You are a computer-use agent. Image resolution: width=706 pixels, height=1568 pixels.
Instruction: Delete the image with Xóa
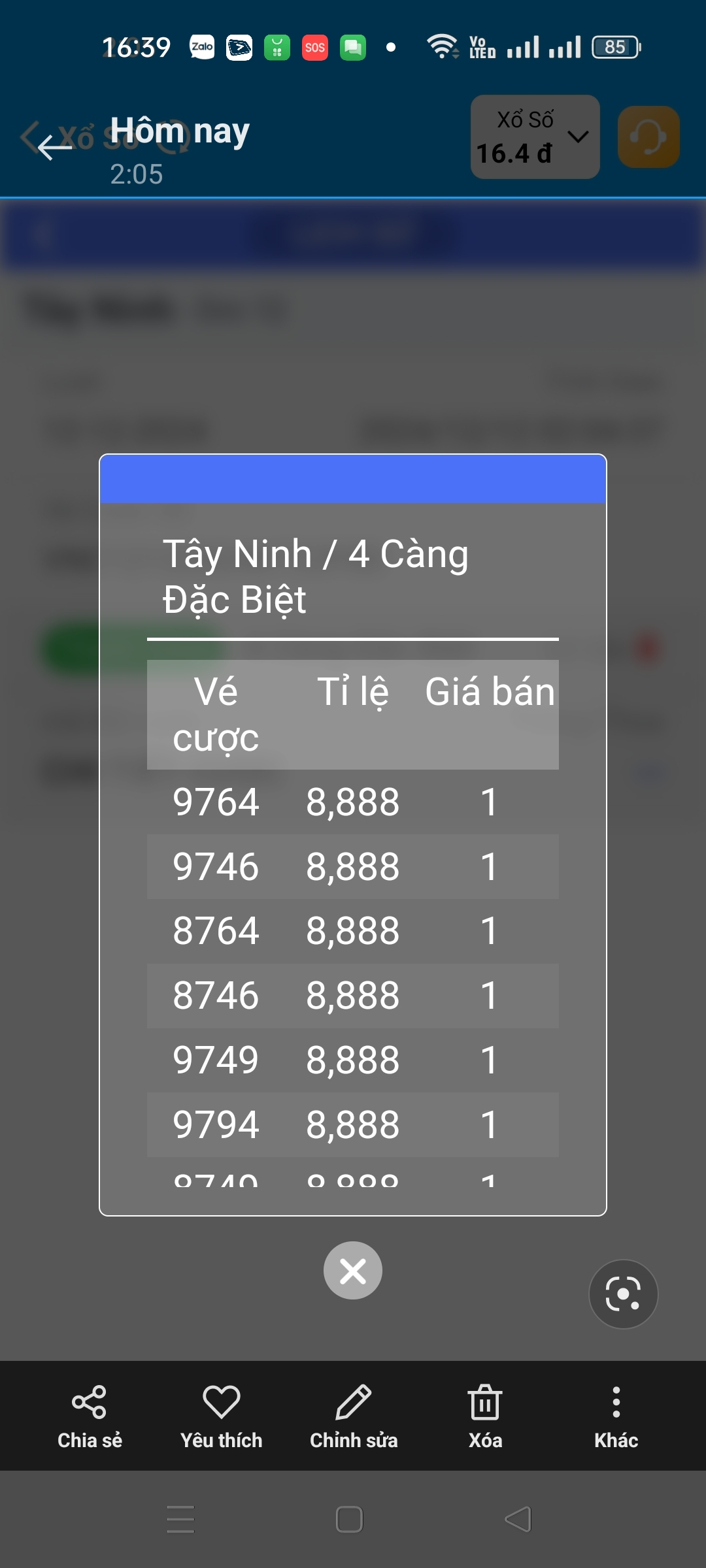click(x=485, y=1416)
